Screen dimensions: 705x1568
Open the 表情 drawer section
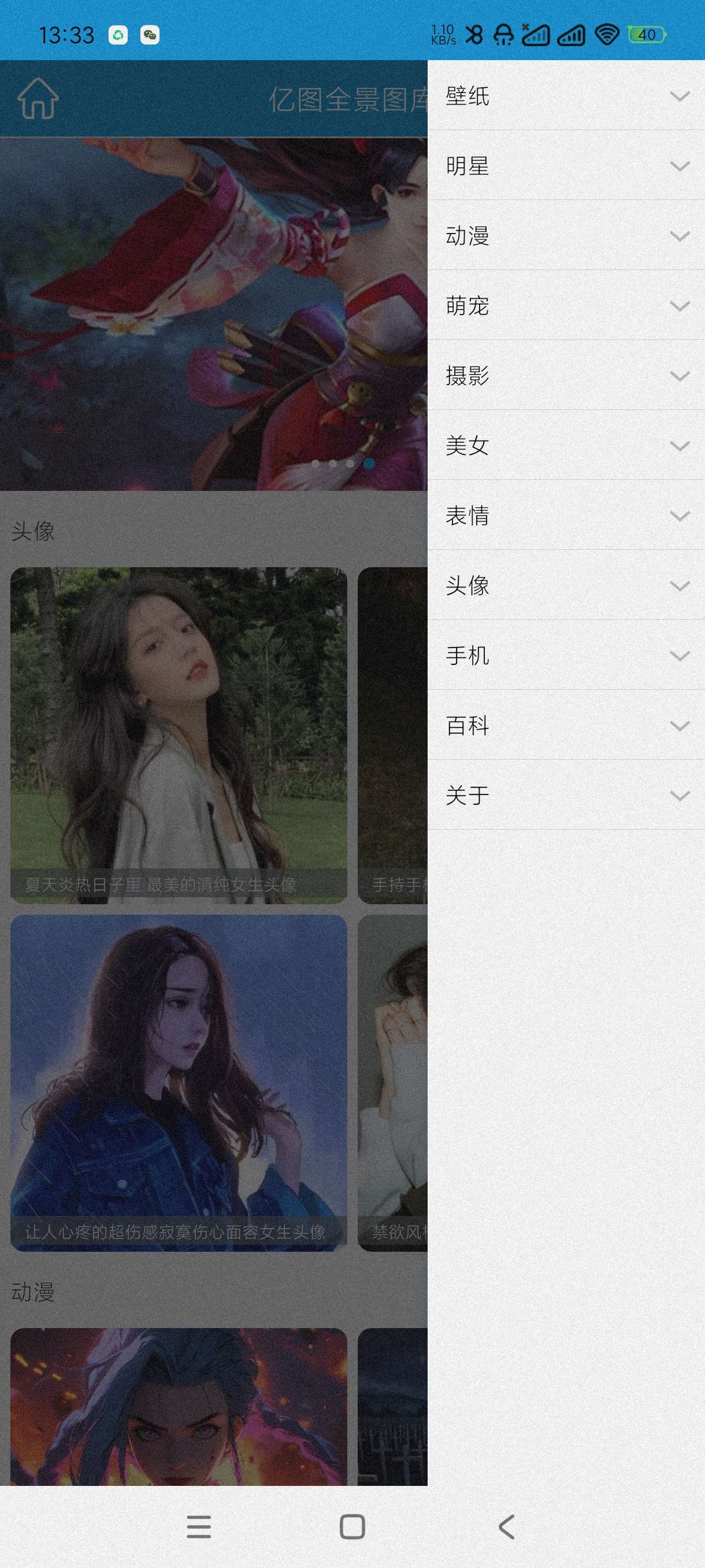[x=566, y=516]
